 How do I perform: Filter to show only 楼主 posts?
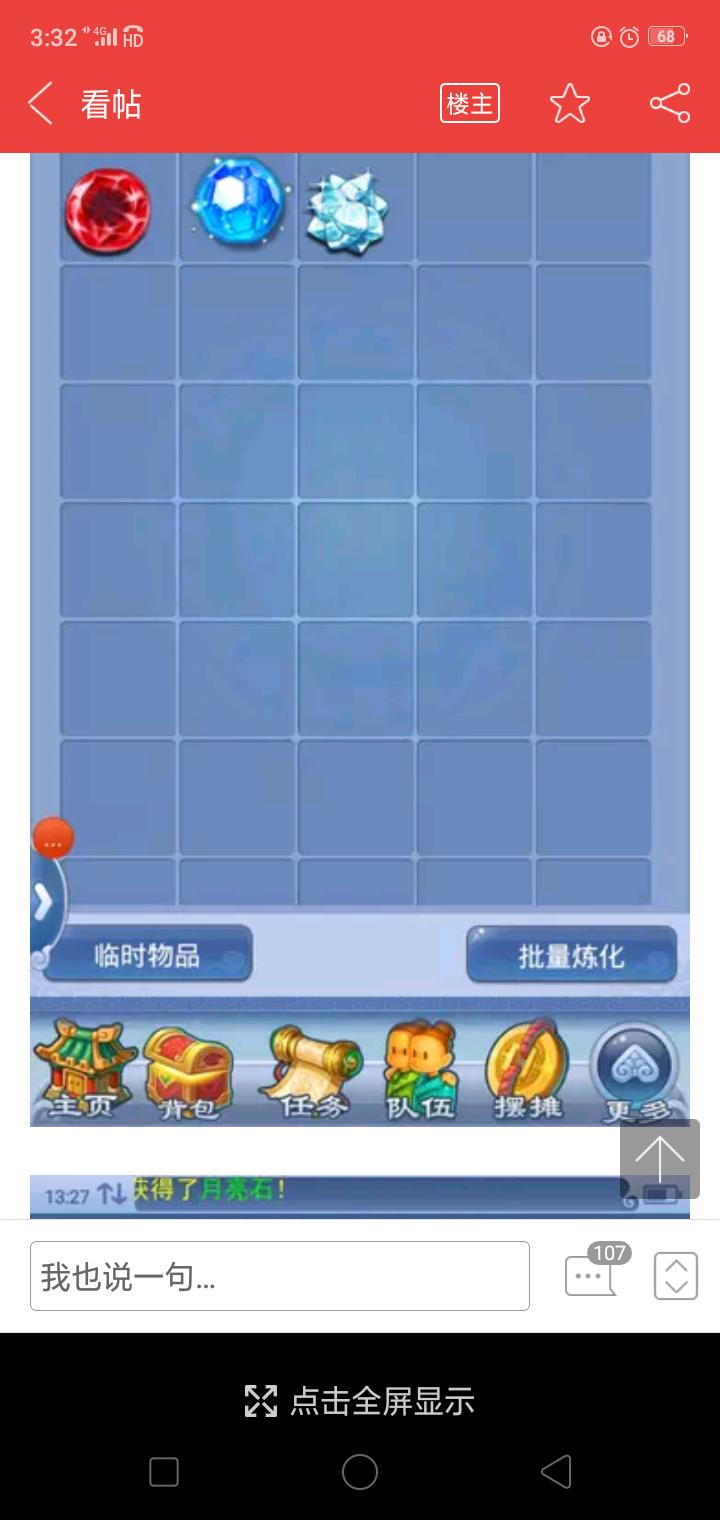[469, 104]
